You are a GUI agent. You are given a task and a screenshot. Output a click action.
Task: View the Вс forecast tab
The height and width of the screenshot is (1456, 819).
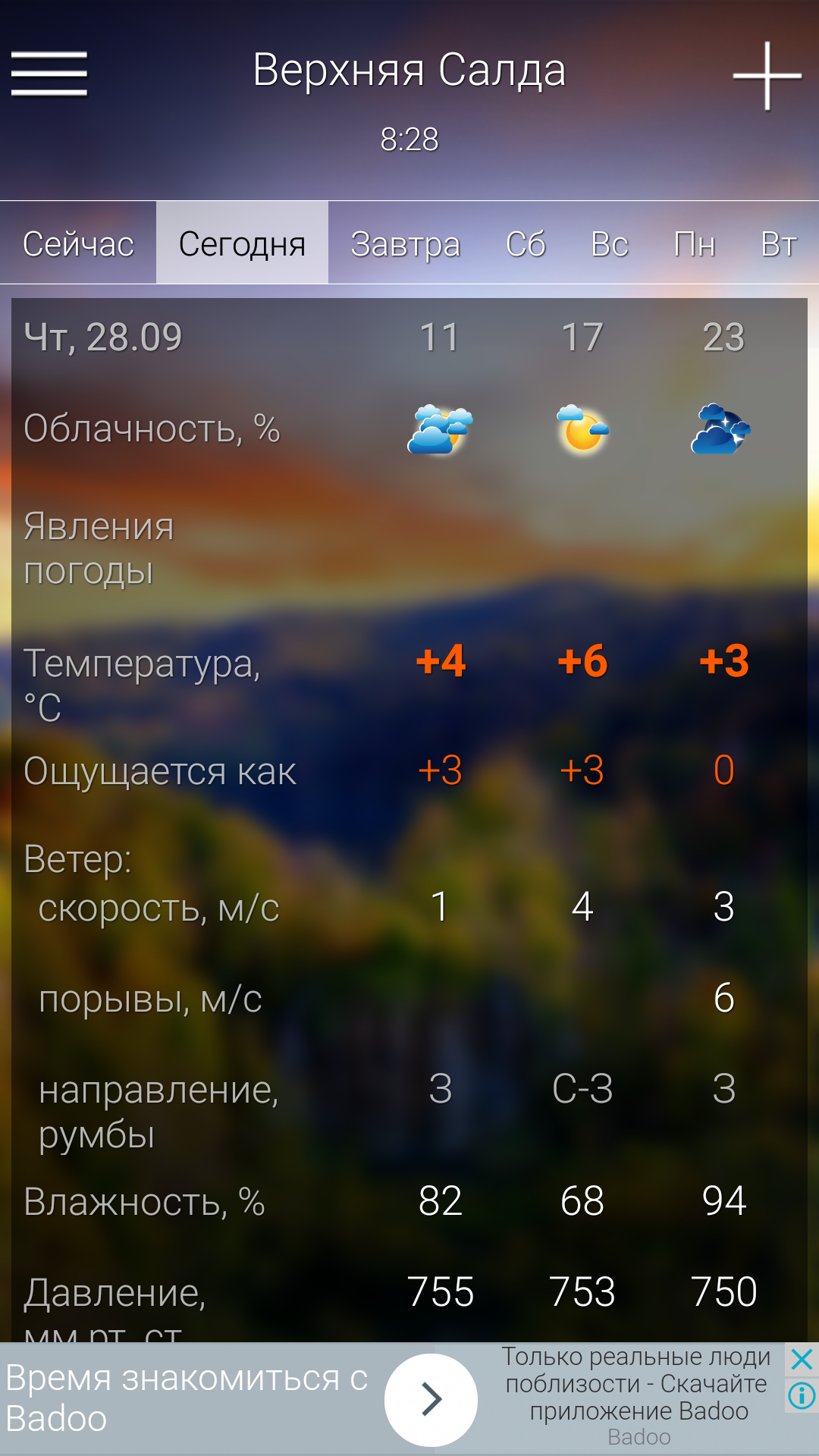pyautogui.click(x=610, y=244)
